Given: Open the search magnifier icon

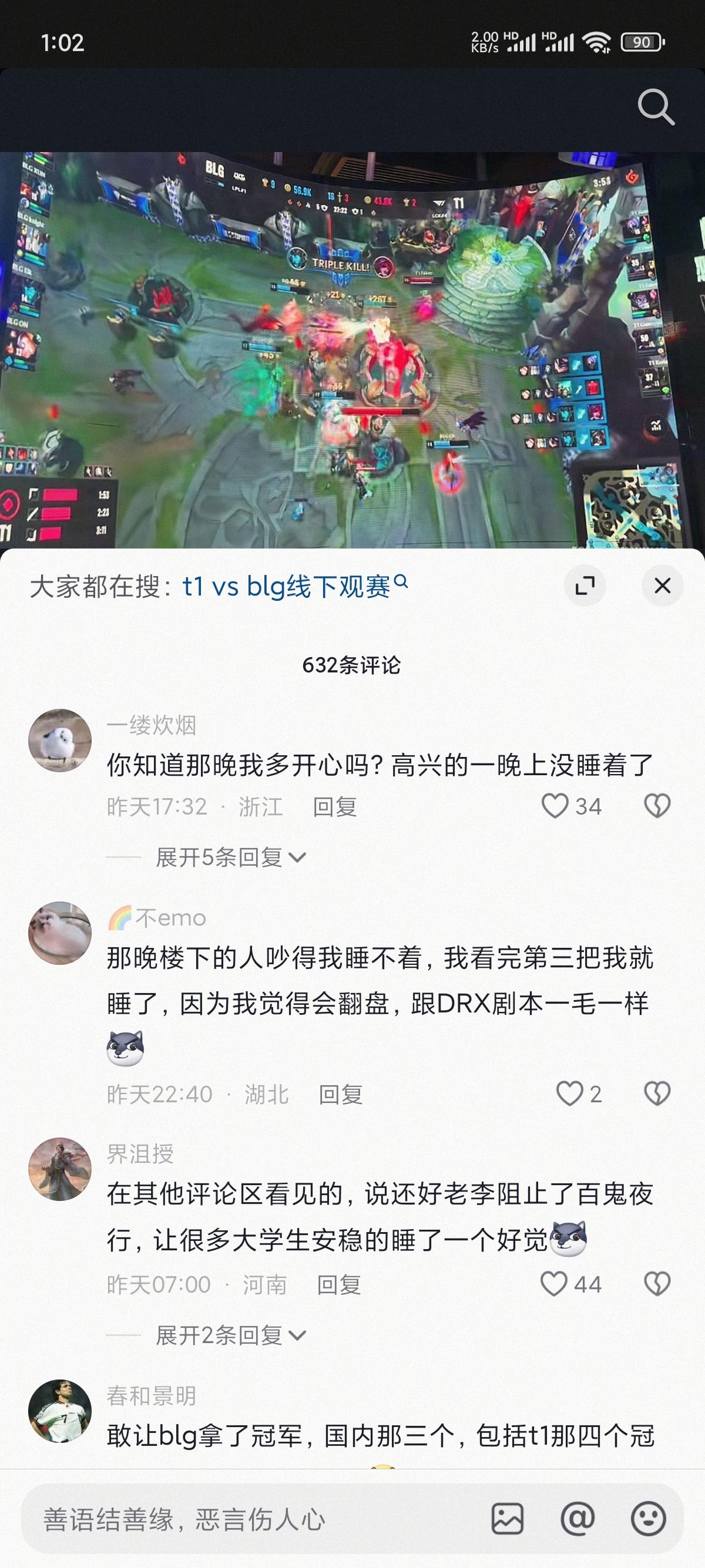Looking at the screenshot, I should [655, 107].
